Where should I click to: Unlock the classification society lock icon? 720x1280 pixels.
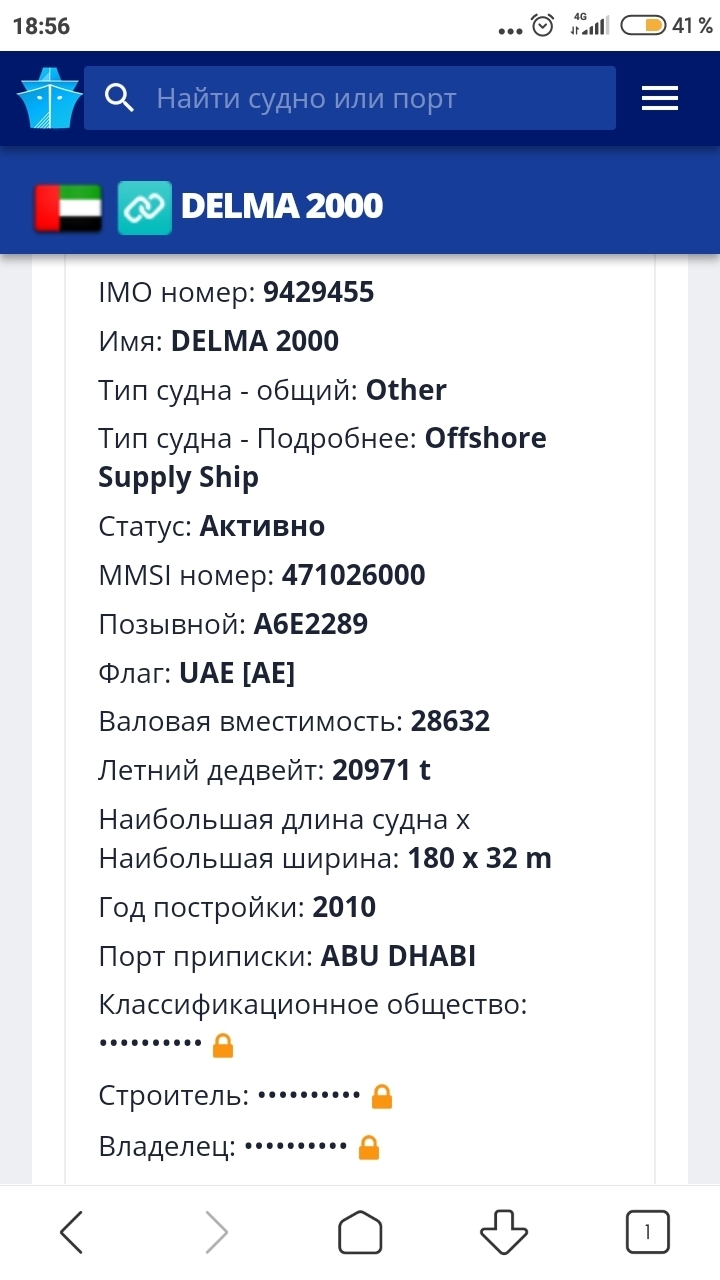click(223, 1046)
